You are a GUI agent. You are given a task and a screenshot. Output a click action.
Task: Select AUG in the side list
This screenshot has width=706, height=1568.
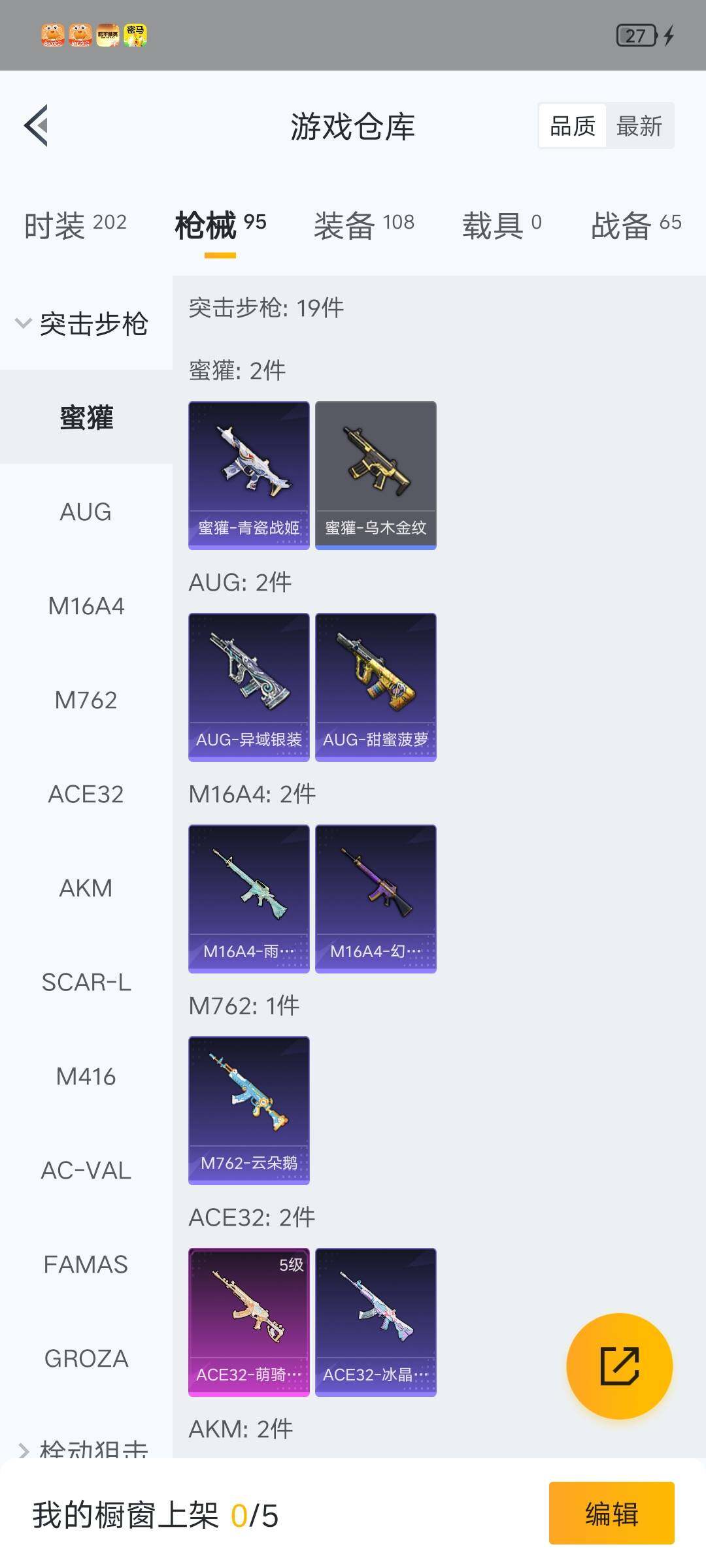point(86,512)
